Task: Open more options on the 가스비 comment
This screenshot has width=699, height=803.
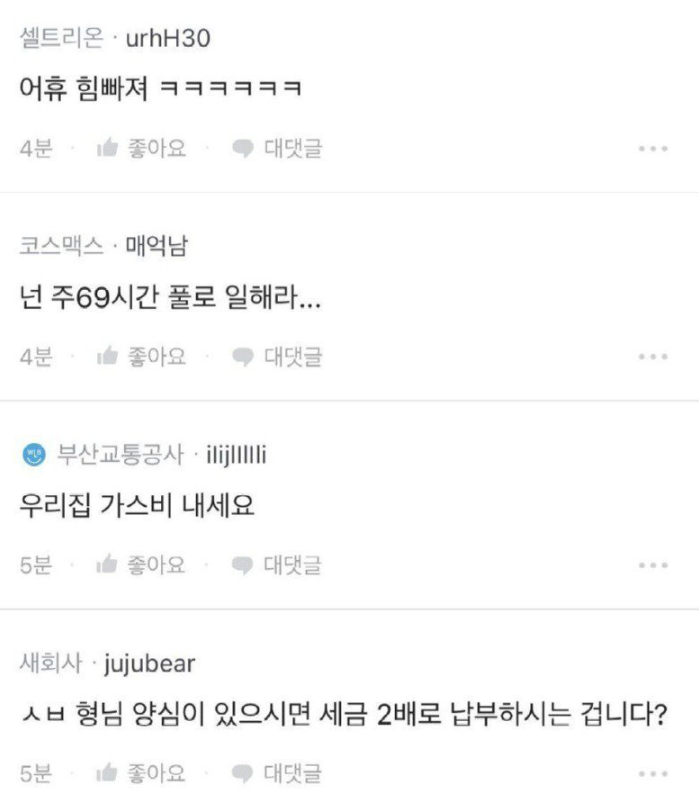Action: [652, 565]
